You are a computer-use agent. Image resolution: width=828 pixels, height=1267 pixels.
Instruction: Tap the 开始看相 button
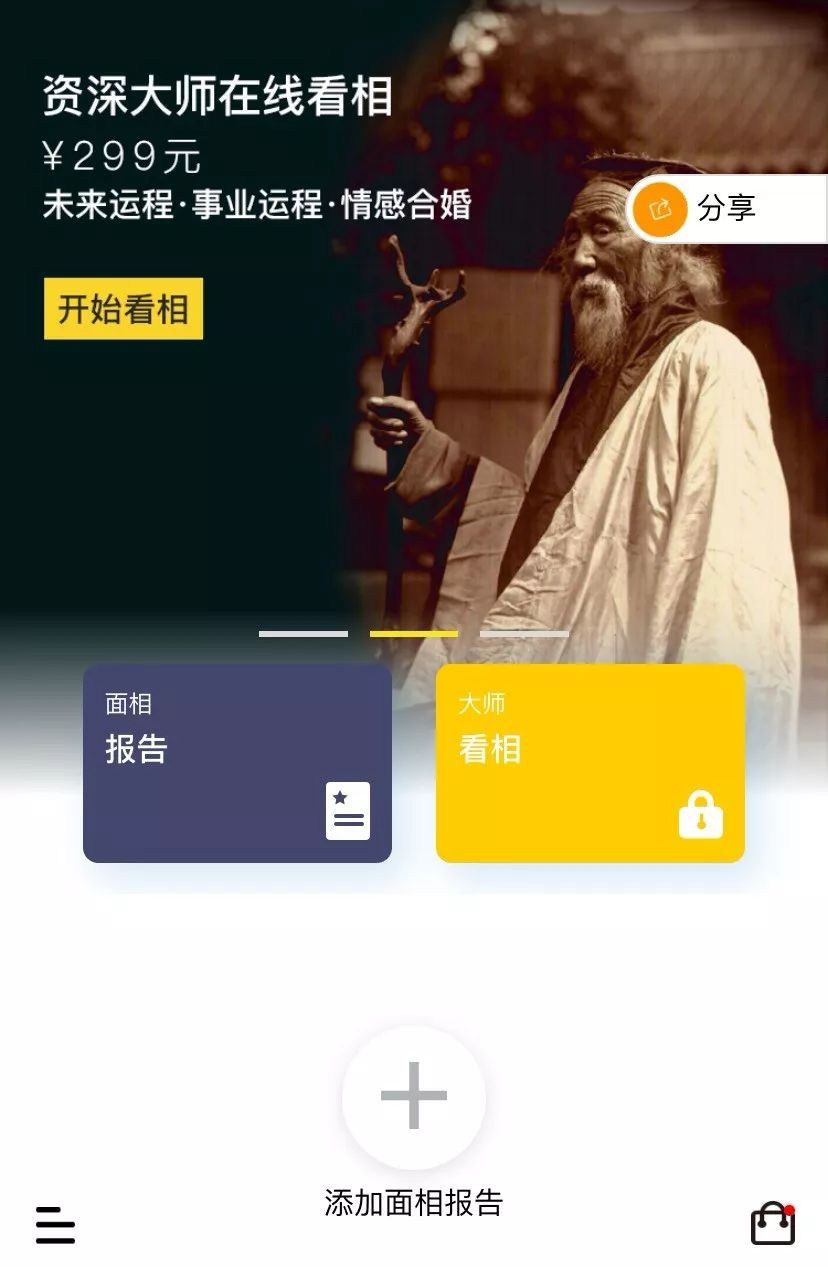pos(123,309)
